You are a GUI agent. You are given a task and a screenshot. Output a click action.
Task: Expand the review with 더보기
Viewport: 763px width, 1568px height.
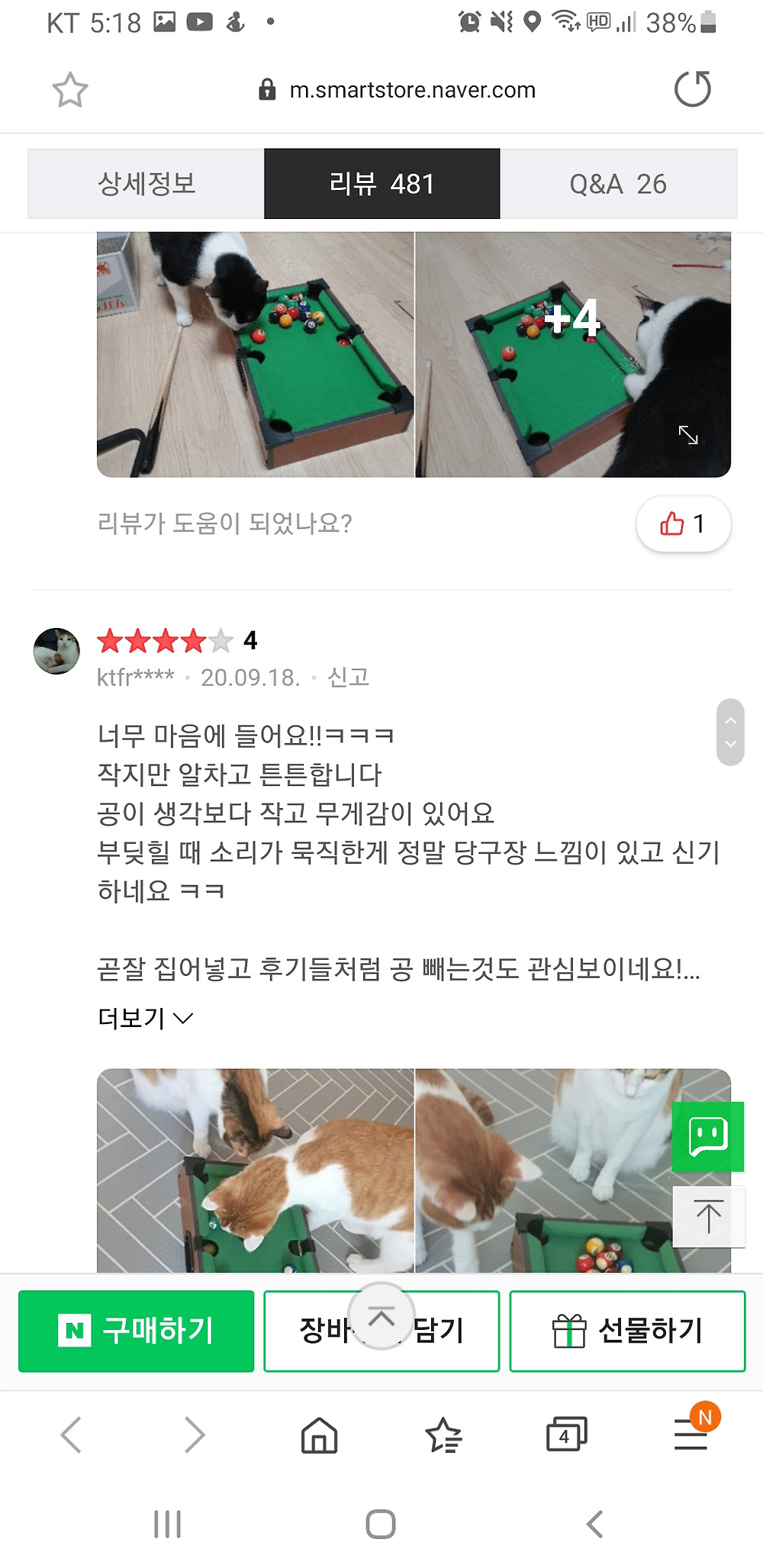pyautogui.click(x=145, y=1018)
